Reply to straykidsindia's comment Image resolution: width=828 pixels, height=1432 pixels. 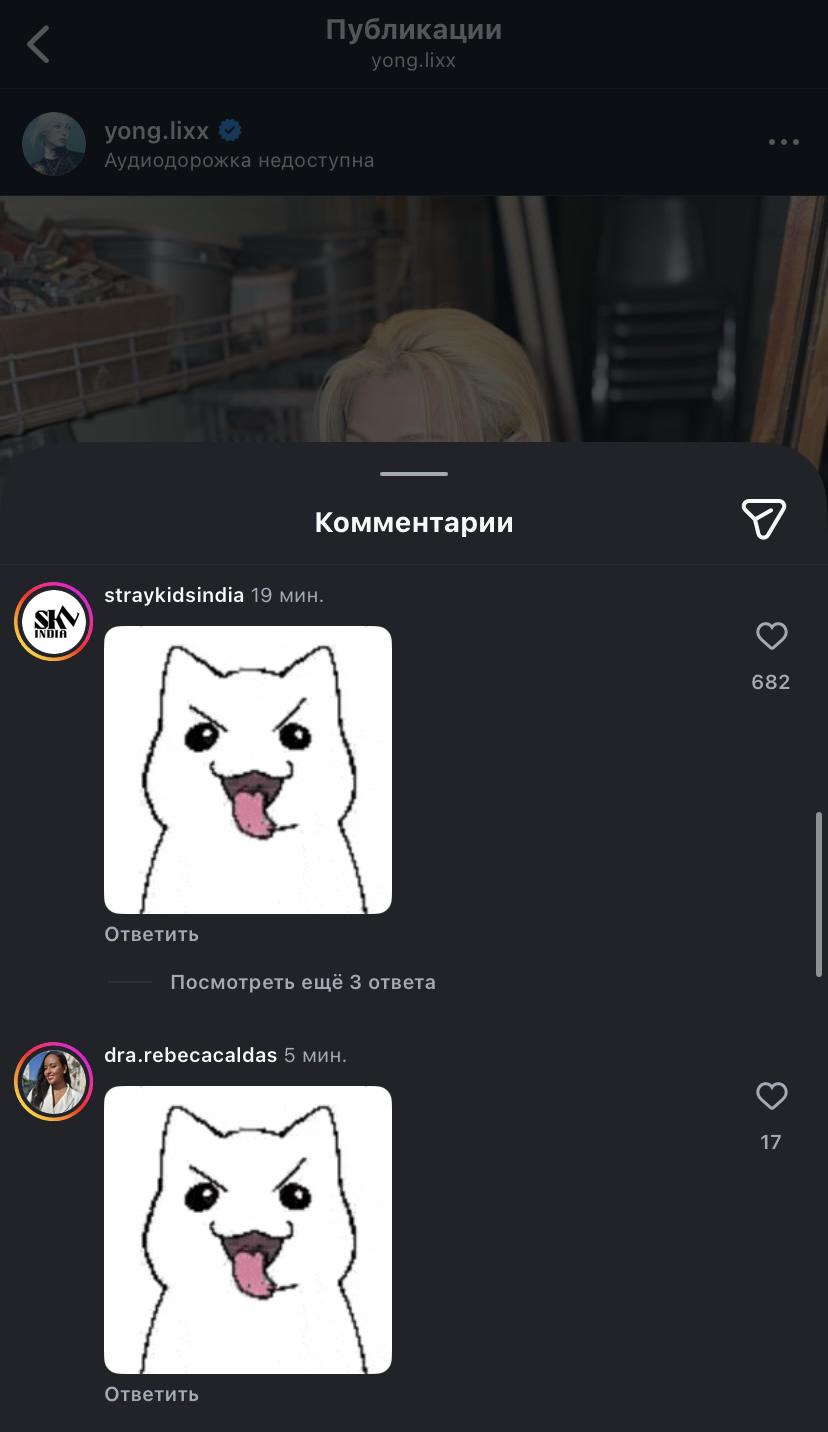(152, 934)
